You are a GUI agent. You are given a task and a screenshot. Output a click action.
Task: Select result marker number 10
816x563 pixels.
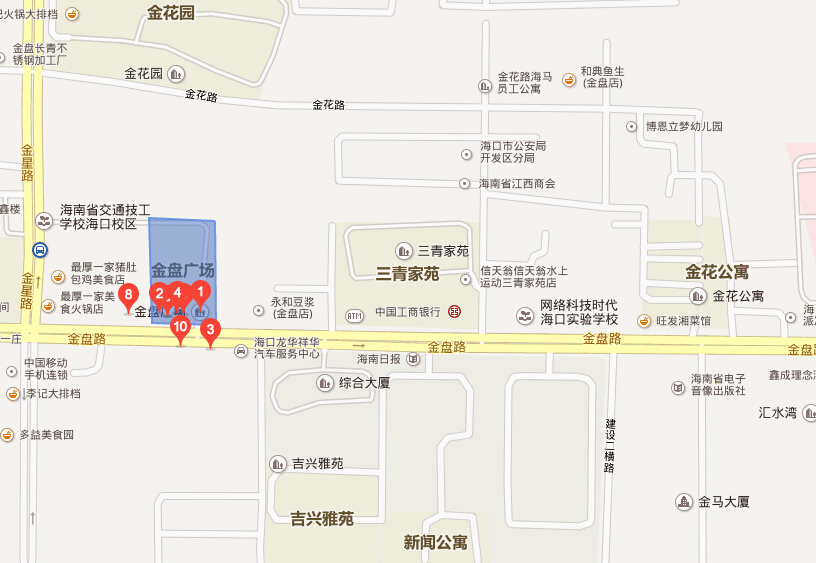point(180,327)
